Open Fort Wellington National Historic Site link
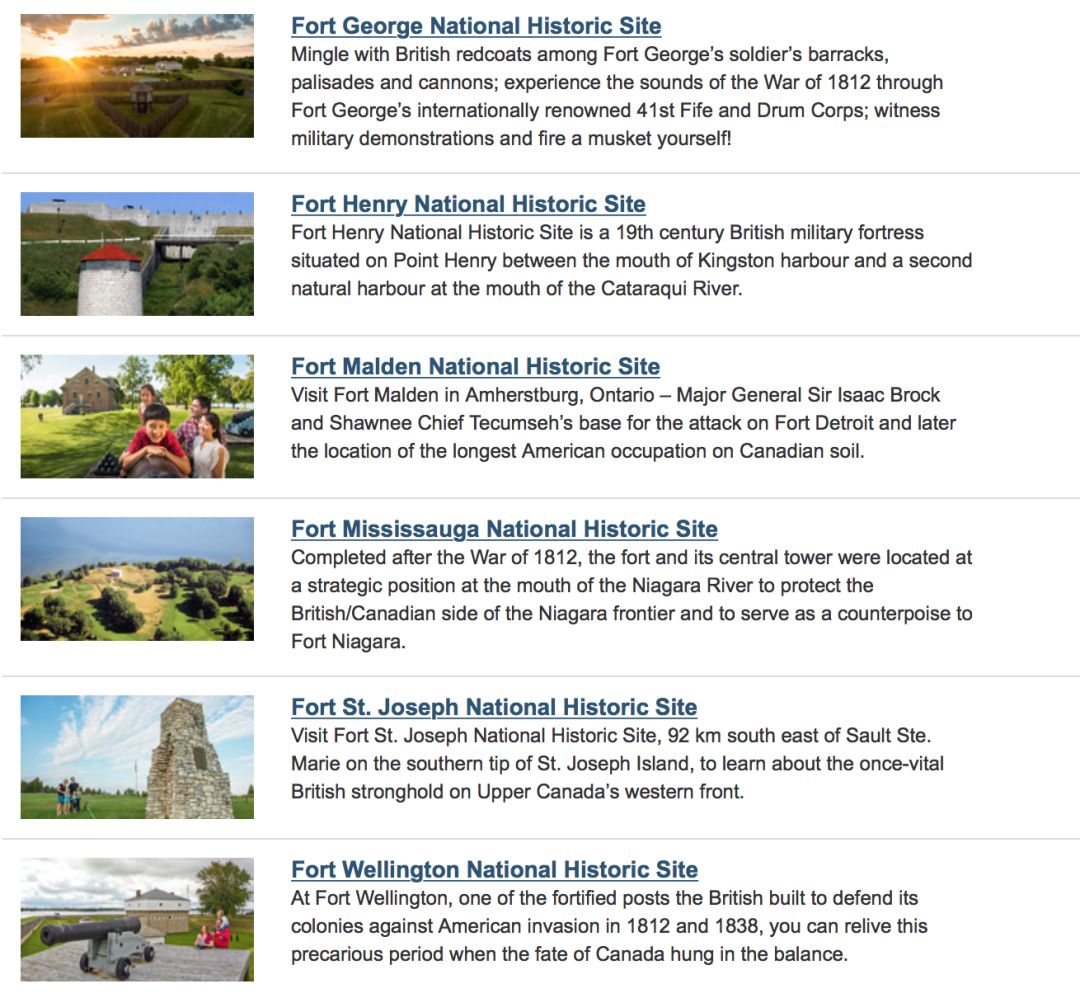Screen dimensions: 1080x998 point(494,870)
